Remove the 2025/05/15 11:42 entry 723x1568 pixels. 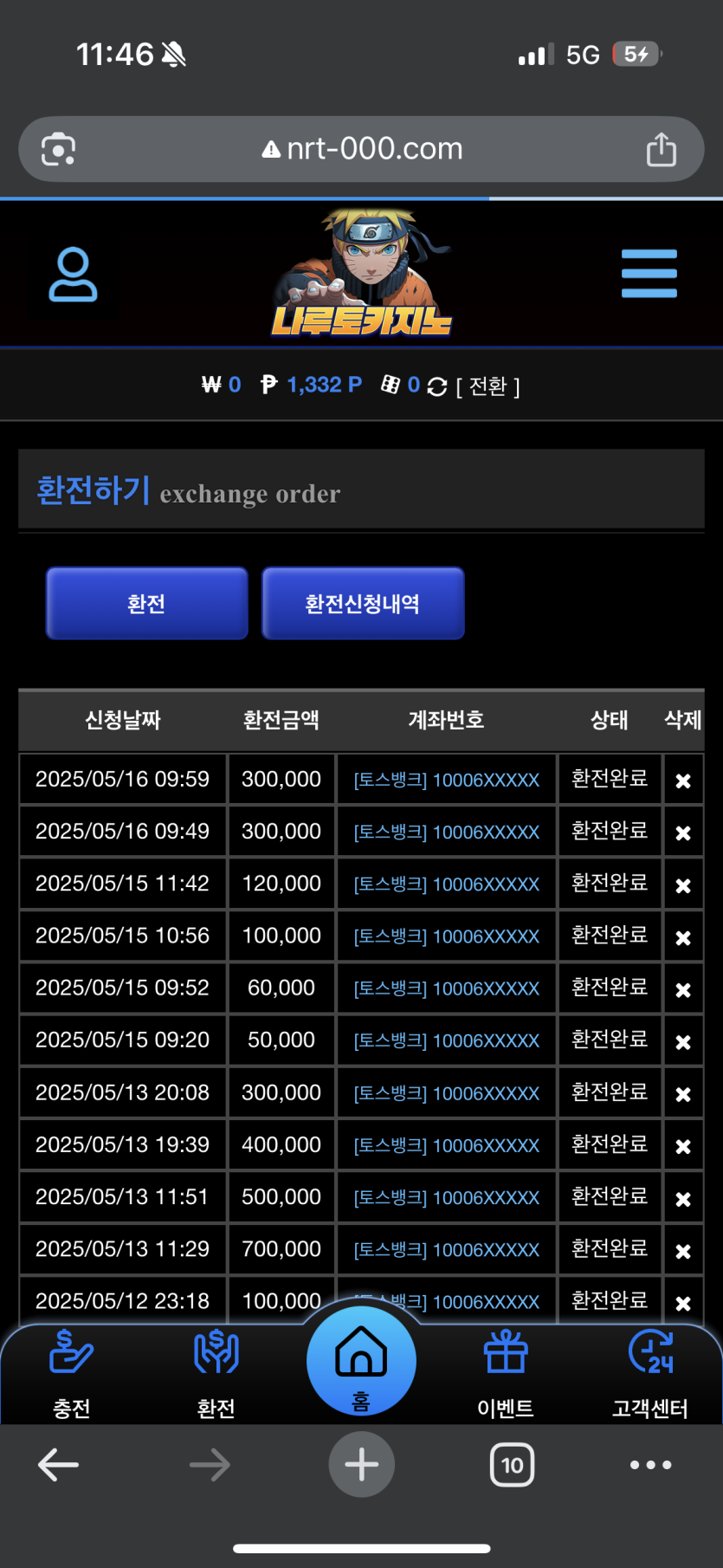tap(683, 885)
